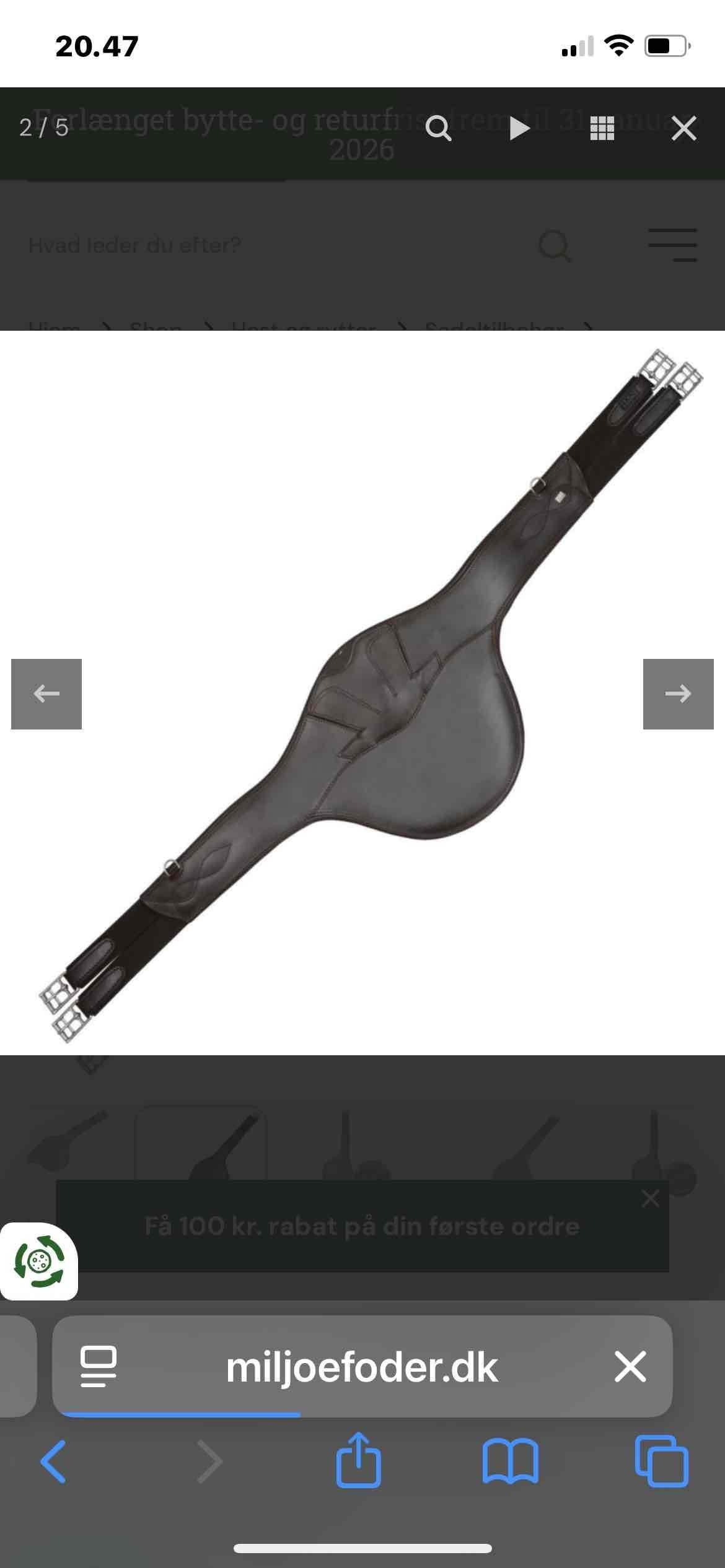
Task: Go to the previous product image
Action: pyautogui.click(x=46, y=694)
